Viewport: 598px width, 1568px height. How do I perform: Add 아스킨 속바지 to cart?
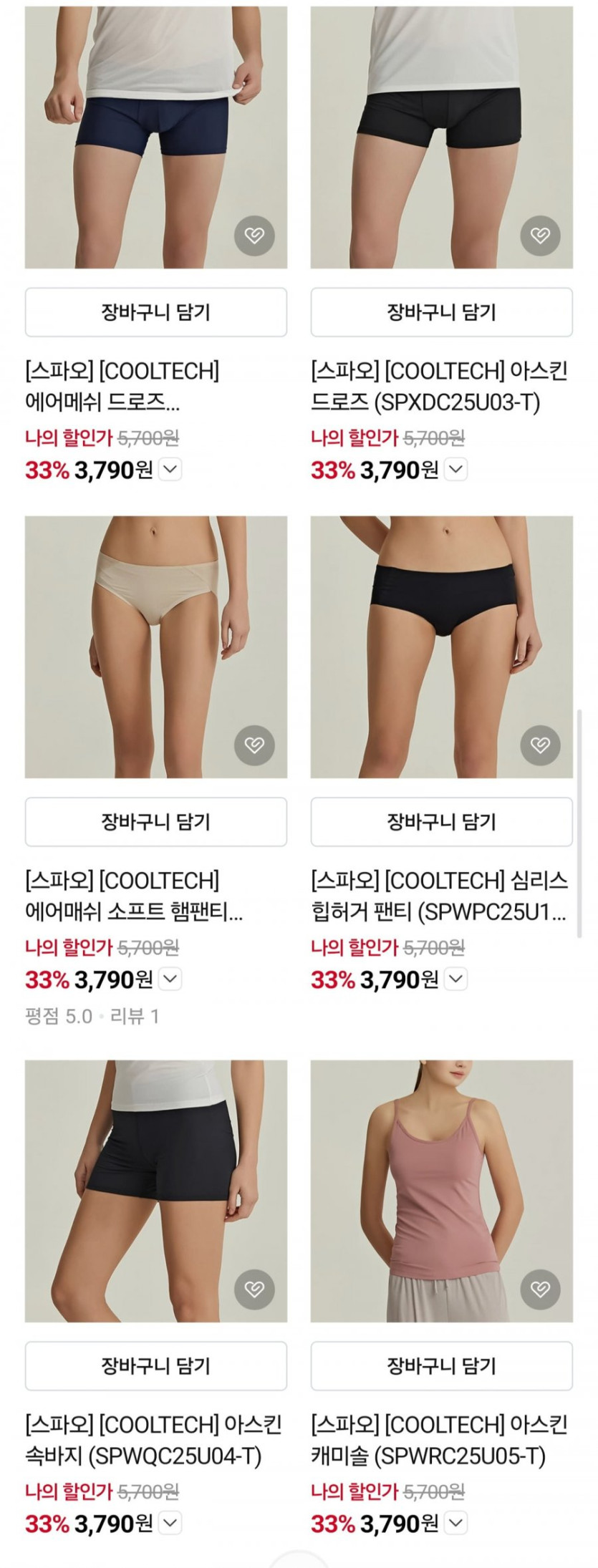155,1366
